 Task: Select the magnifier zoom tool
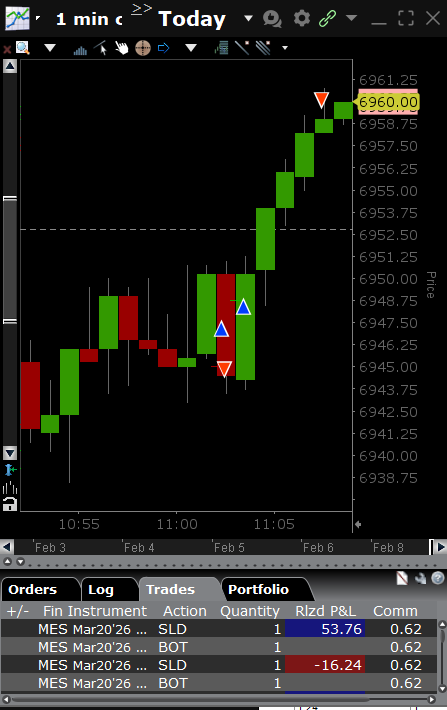22,48
